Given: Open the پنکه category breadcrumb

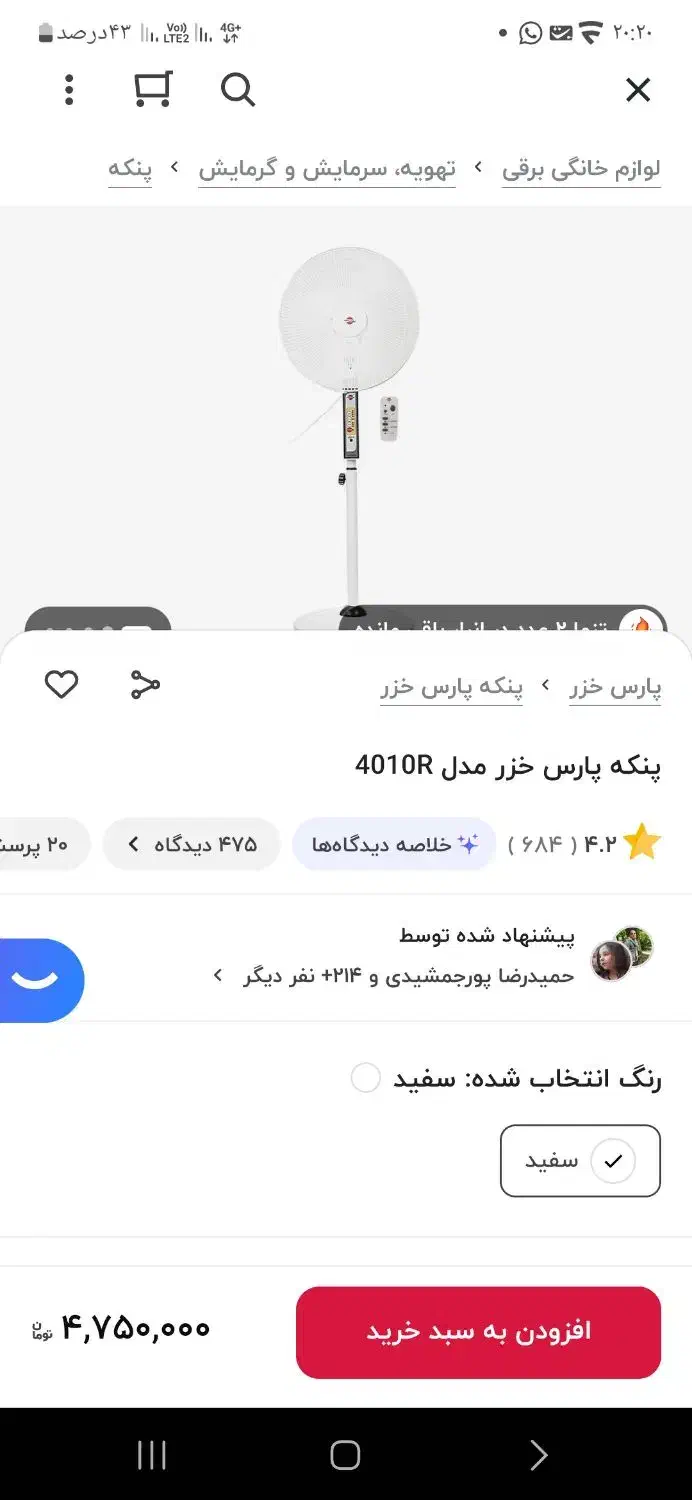Looking at the screenshot, I should (x=130, y=169).
